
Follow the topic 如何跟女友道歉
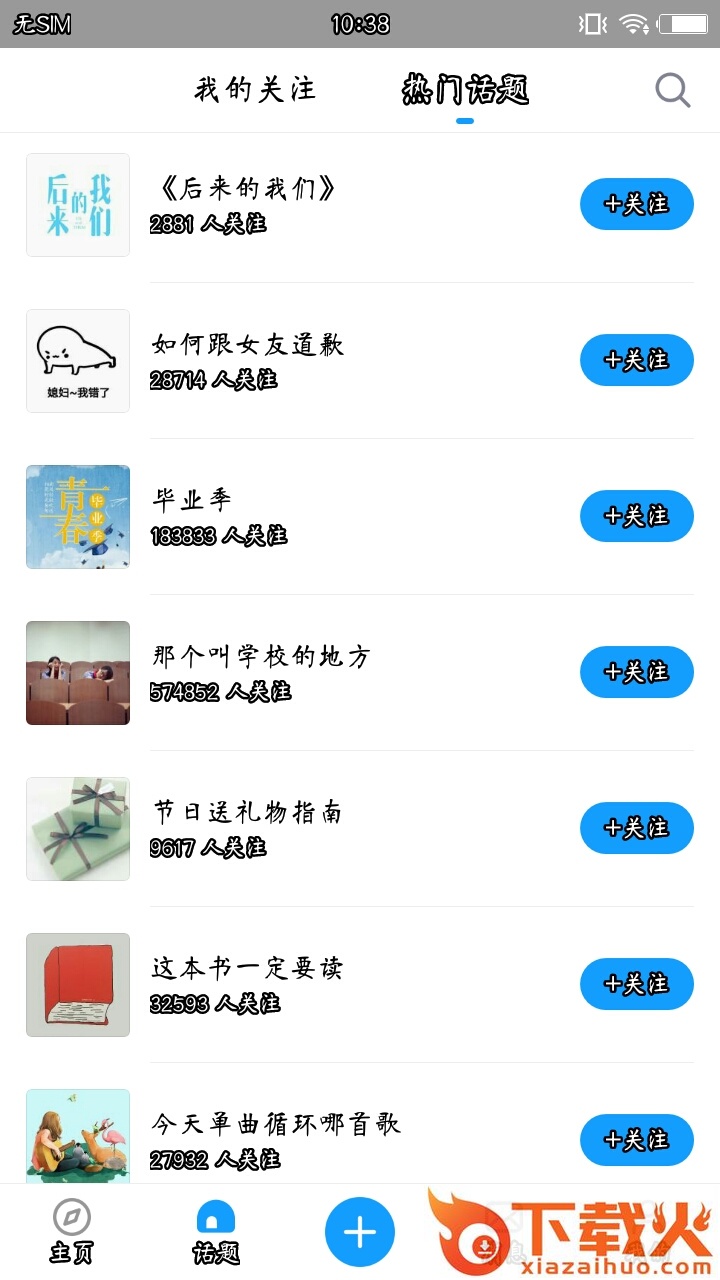[x=636, y=360]
